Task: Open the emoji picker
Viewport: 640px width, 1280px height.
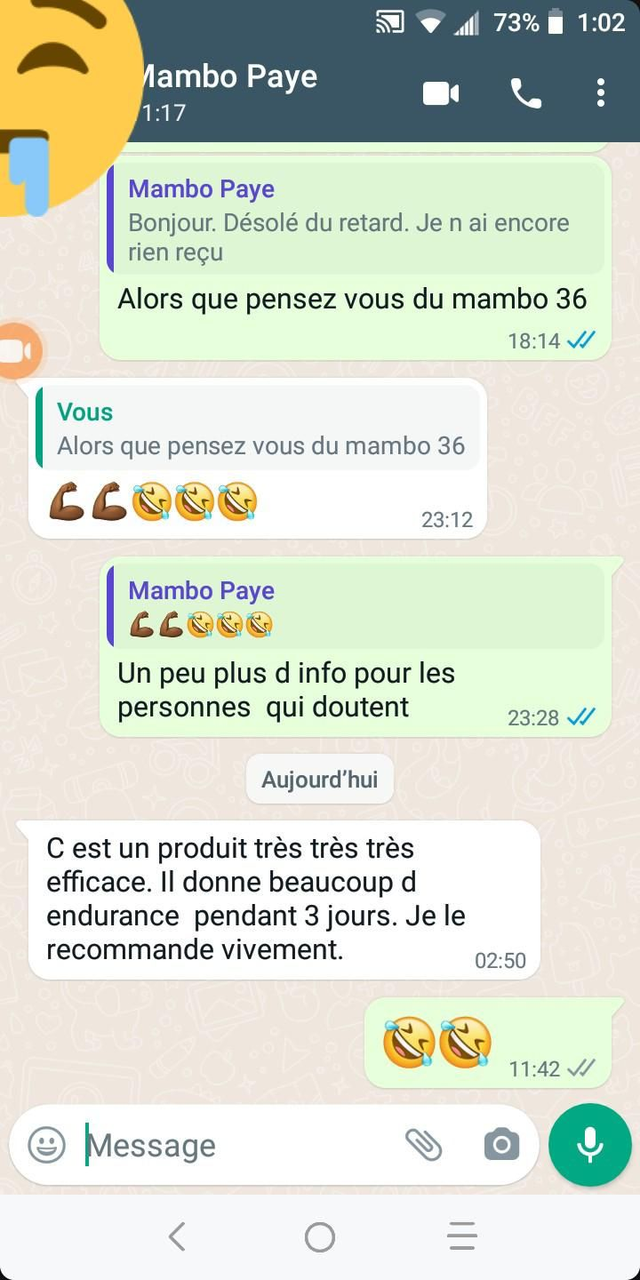Action: click(46, 1144)
